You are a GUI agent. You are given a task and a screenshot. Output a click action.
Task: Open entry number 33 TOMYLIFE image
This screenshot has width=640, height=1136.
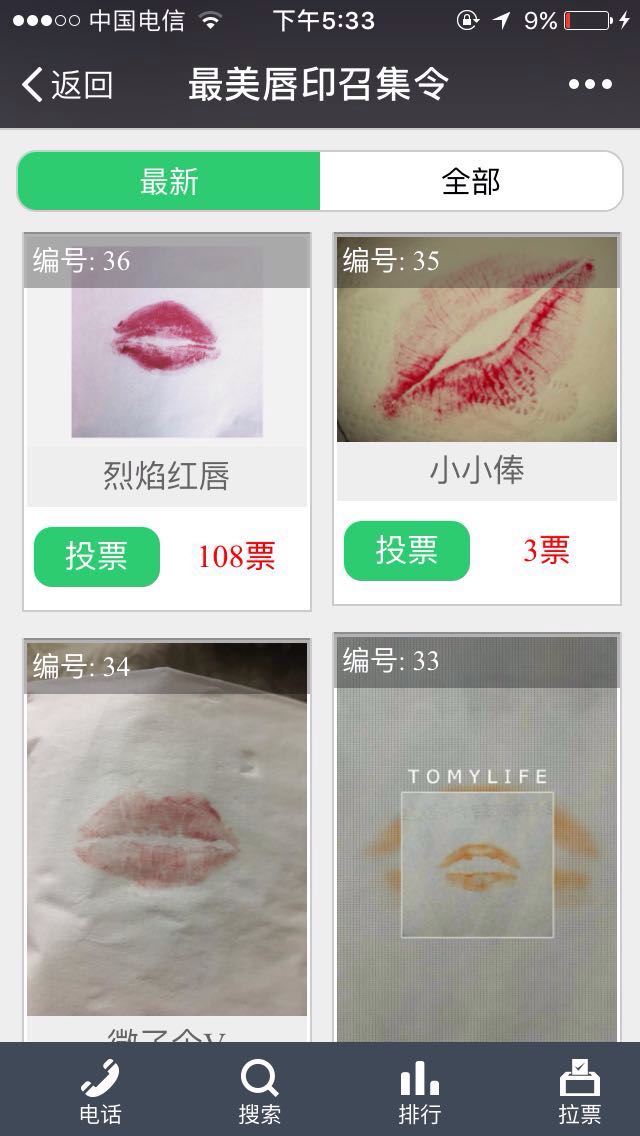click(477, 840)
